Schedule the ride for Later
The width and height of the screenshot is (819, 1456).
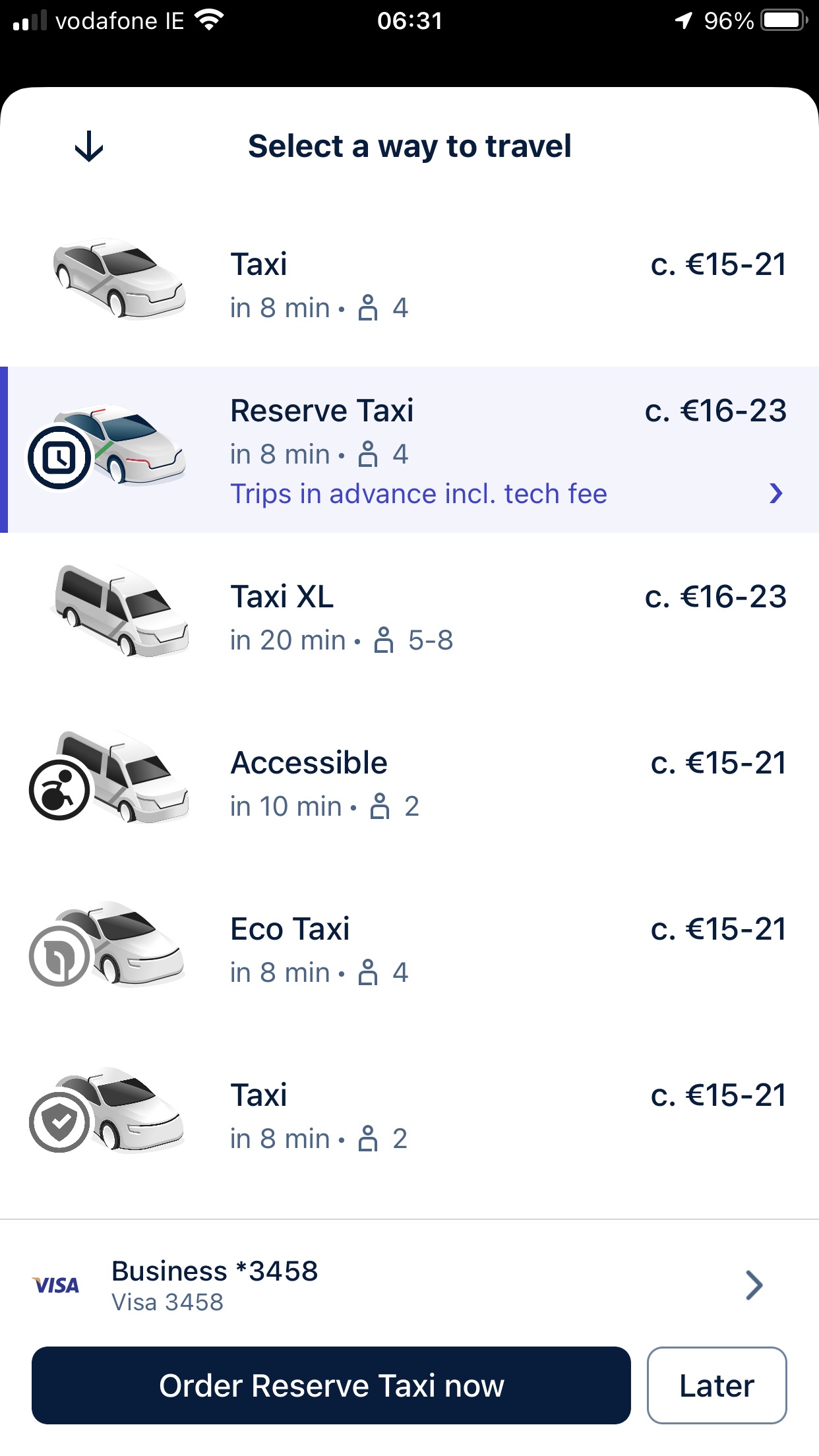click(716, 1385)
